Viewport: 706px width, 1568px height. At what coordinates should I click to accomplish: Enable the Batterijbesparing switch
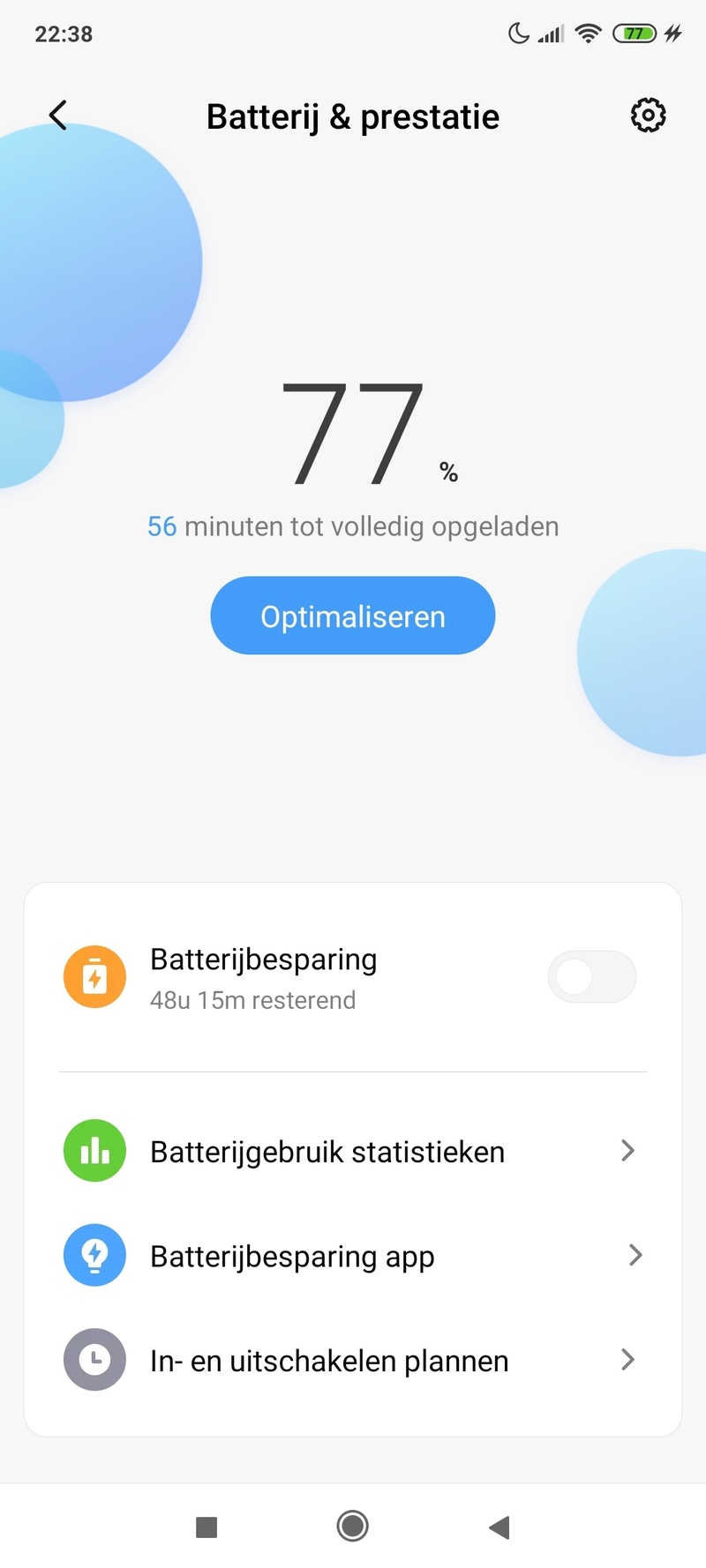click(x=591, y=977)
